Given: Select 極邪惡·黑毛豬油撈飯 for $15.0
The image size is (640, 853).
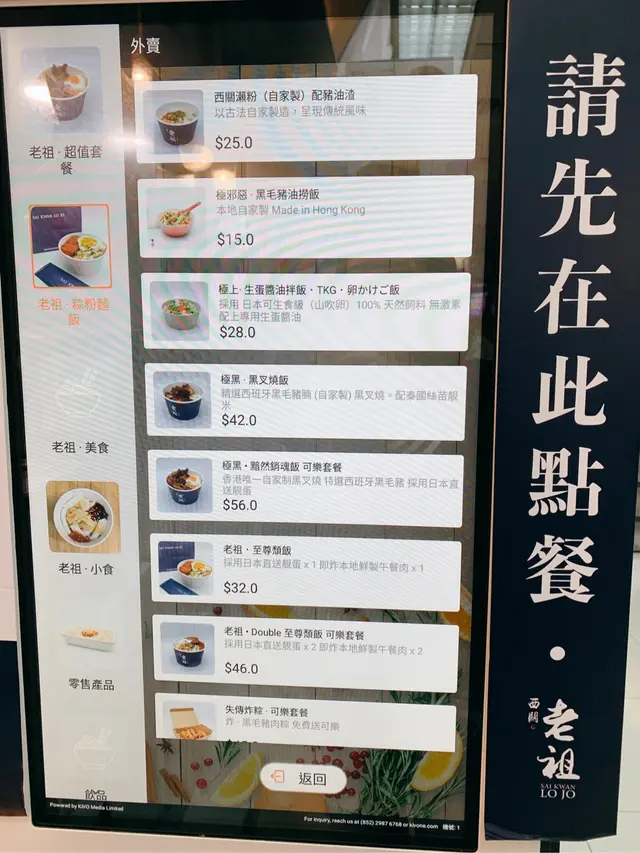Looking at the screenshot, I should 306,217.
